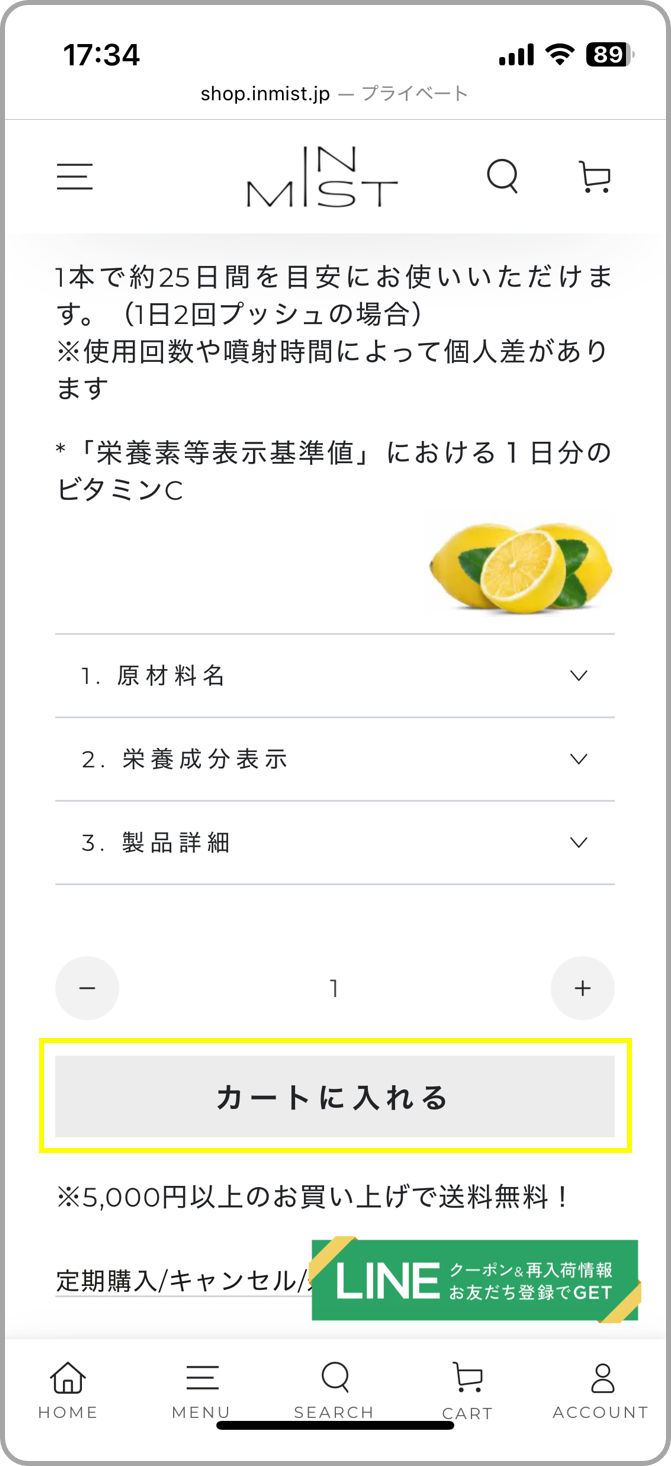Screen dimensions: 671x1466
Task: Open the MENU tab in bottom bar
Action: [201, 1390]
